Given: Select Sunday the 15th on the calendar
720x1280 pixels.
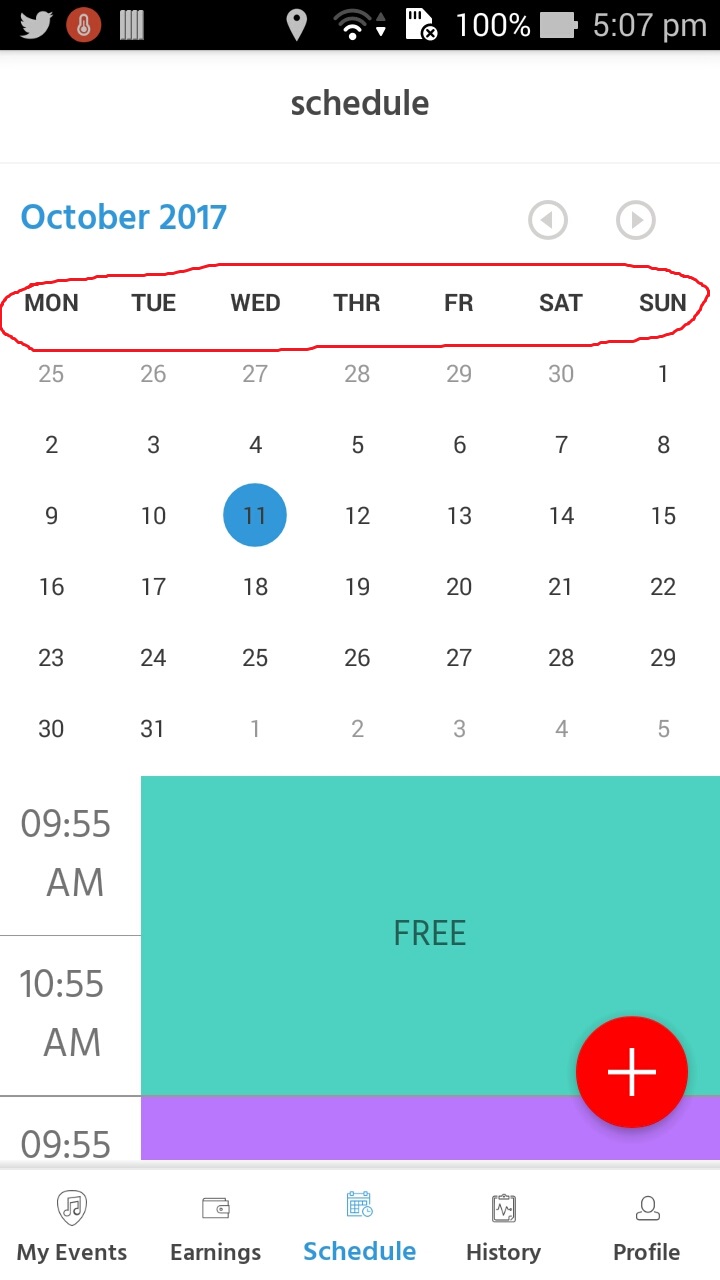Looking at the screenshot, I should coord(663,515).
